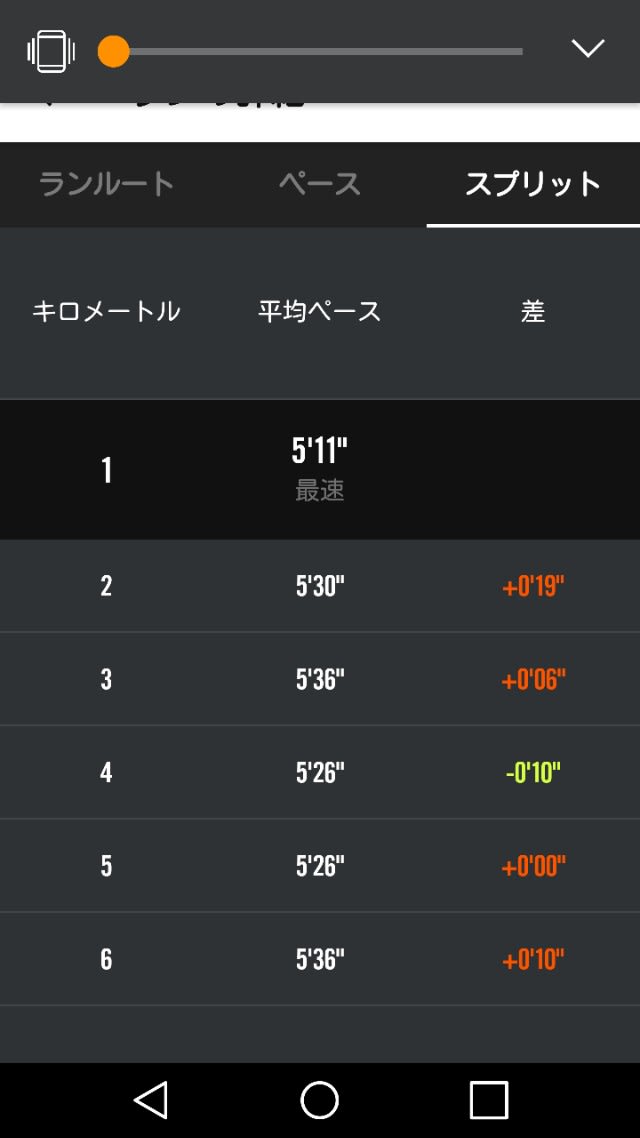
Task: Tap the phone vibration icon
Action: 51,52
